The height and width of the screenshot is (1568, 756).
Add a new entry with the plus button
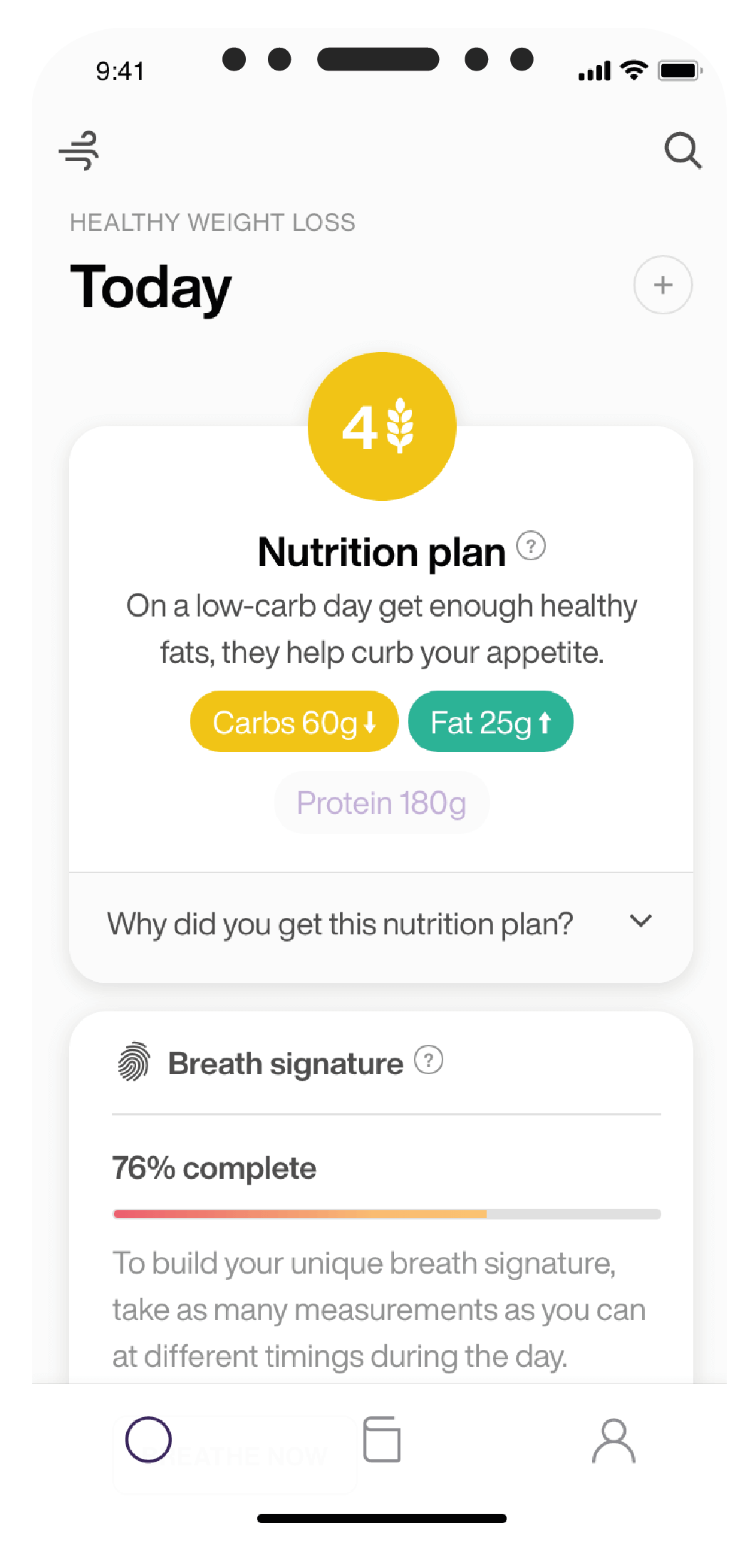coord(663,285)
